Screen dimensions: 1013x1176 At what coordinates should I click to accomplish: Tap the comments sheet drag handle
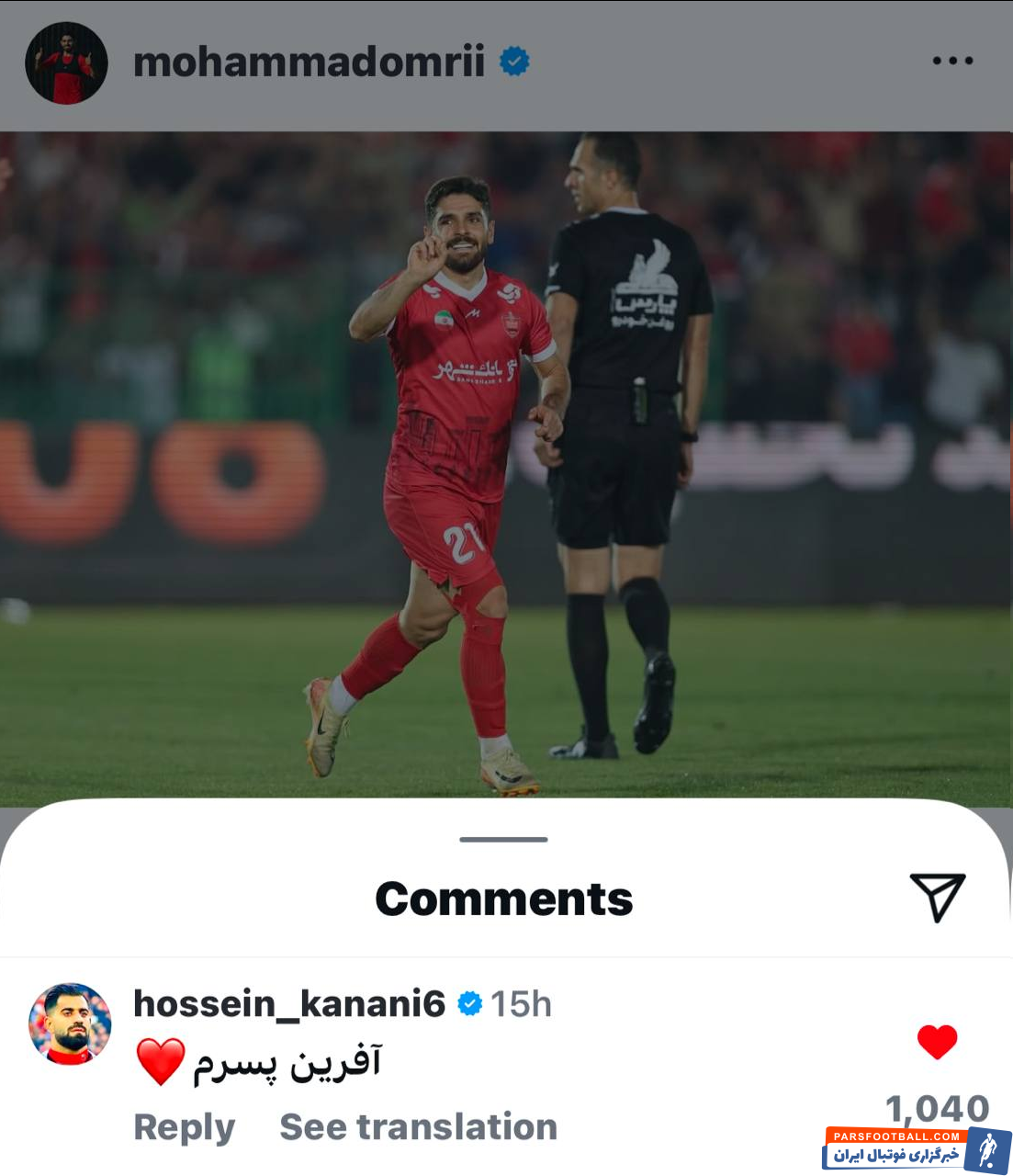(x=503, y=839)
